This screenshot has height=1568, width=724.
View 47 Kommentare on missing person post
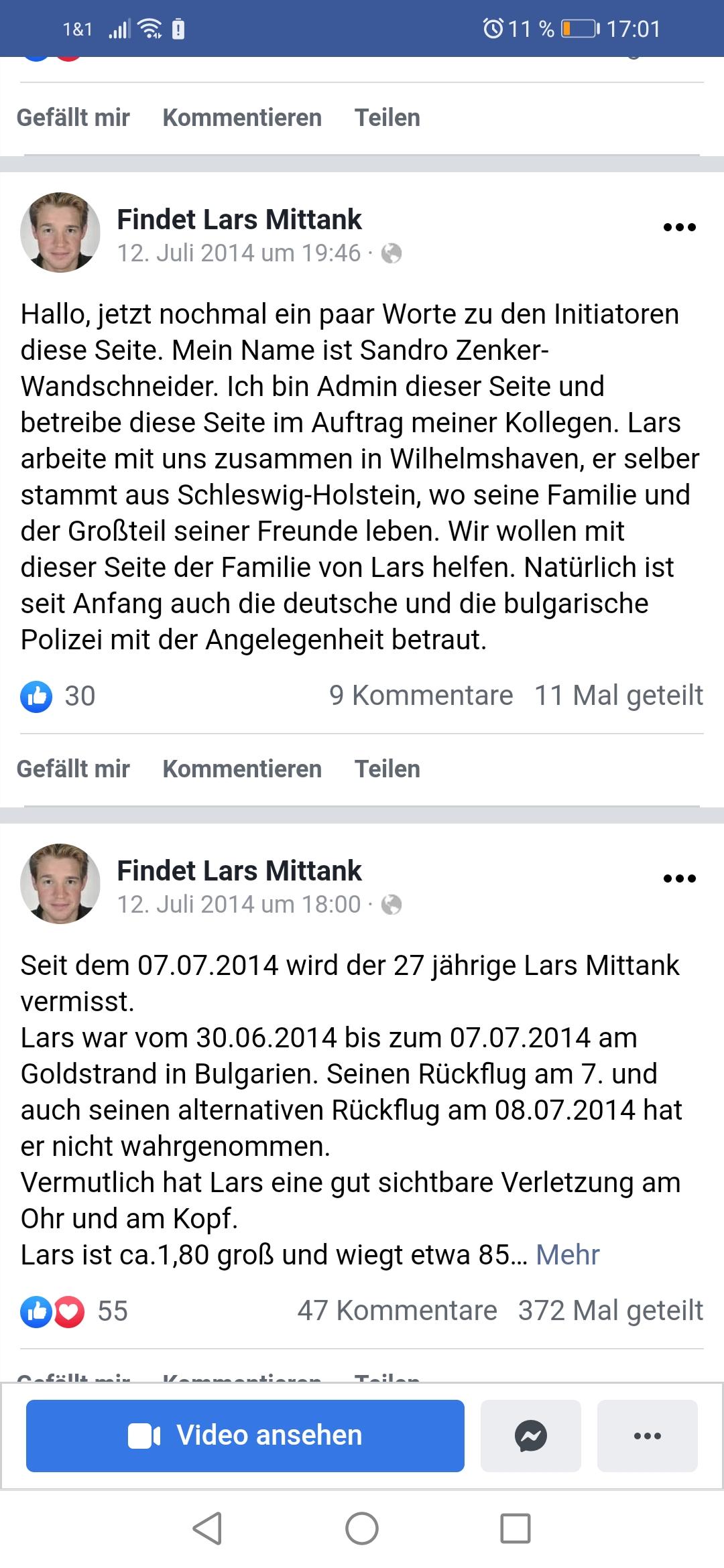click(x=397, y=1310)
